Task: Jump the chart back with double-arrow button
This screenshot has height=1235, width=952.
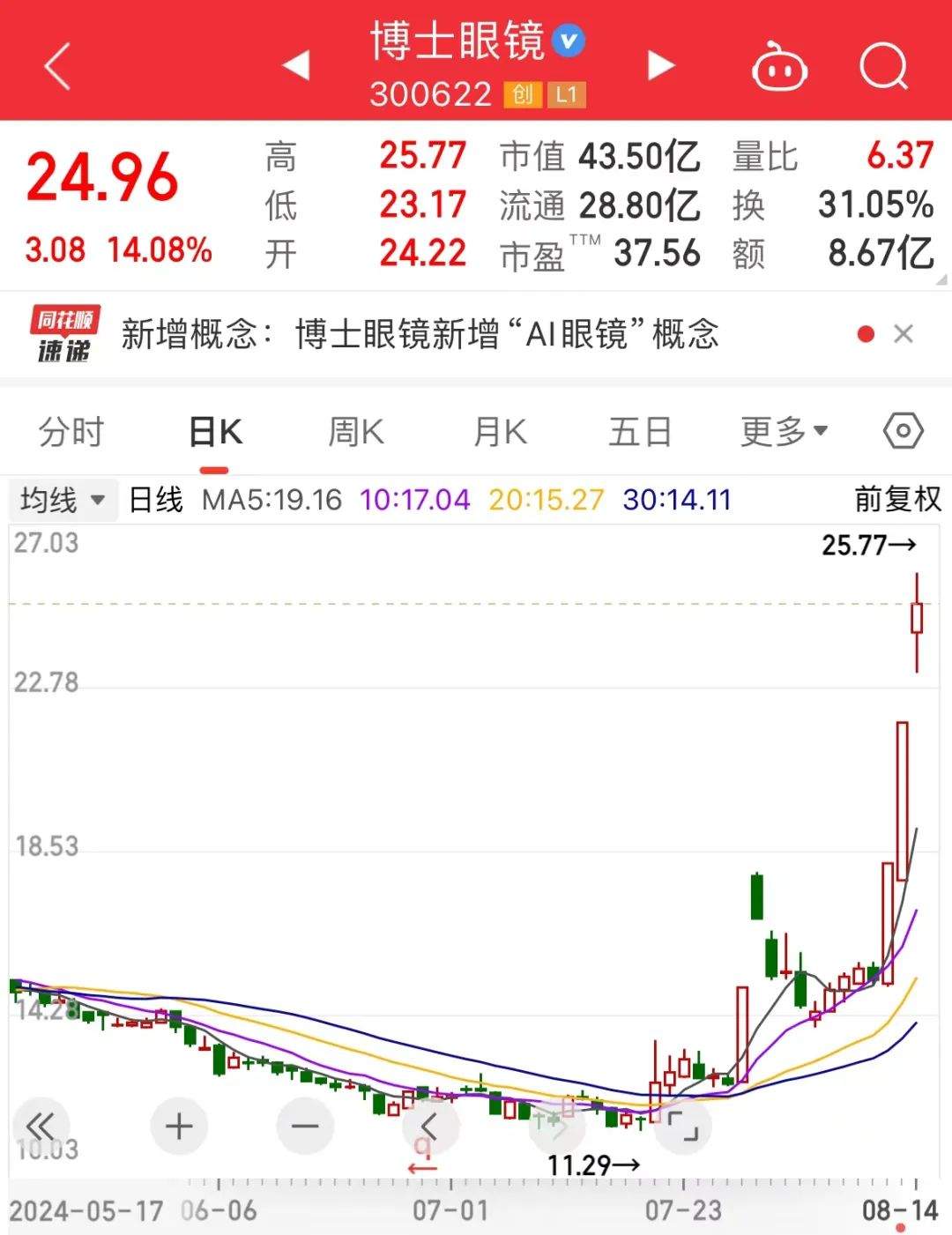Action: click(x=41, y=1126)
